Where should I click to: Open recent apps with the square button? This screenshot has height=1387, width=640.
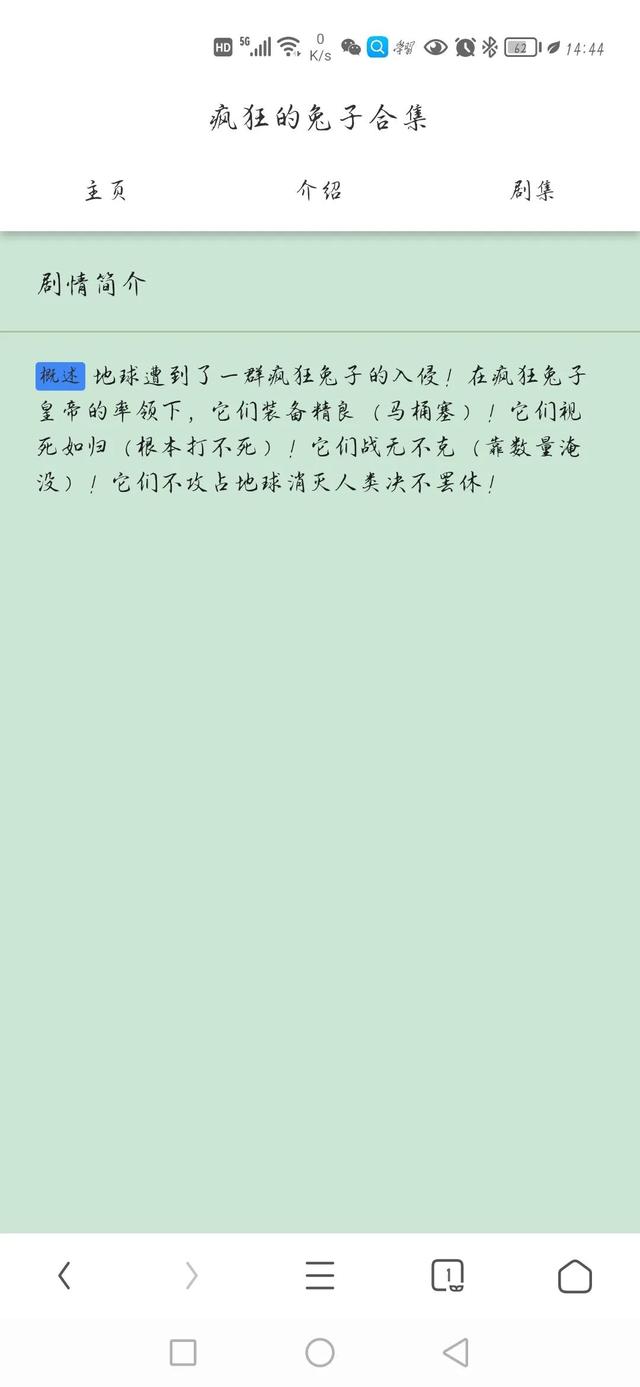tap(183, 1353)
